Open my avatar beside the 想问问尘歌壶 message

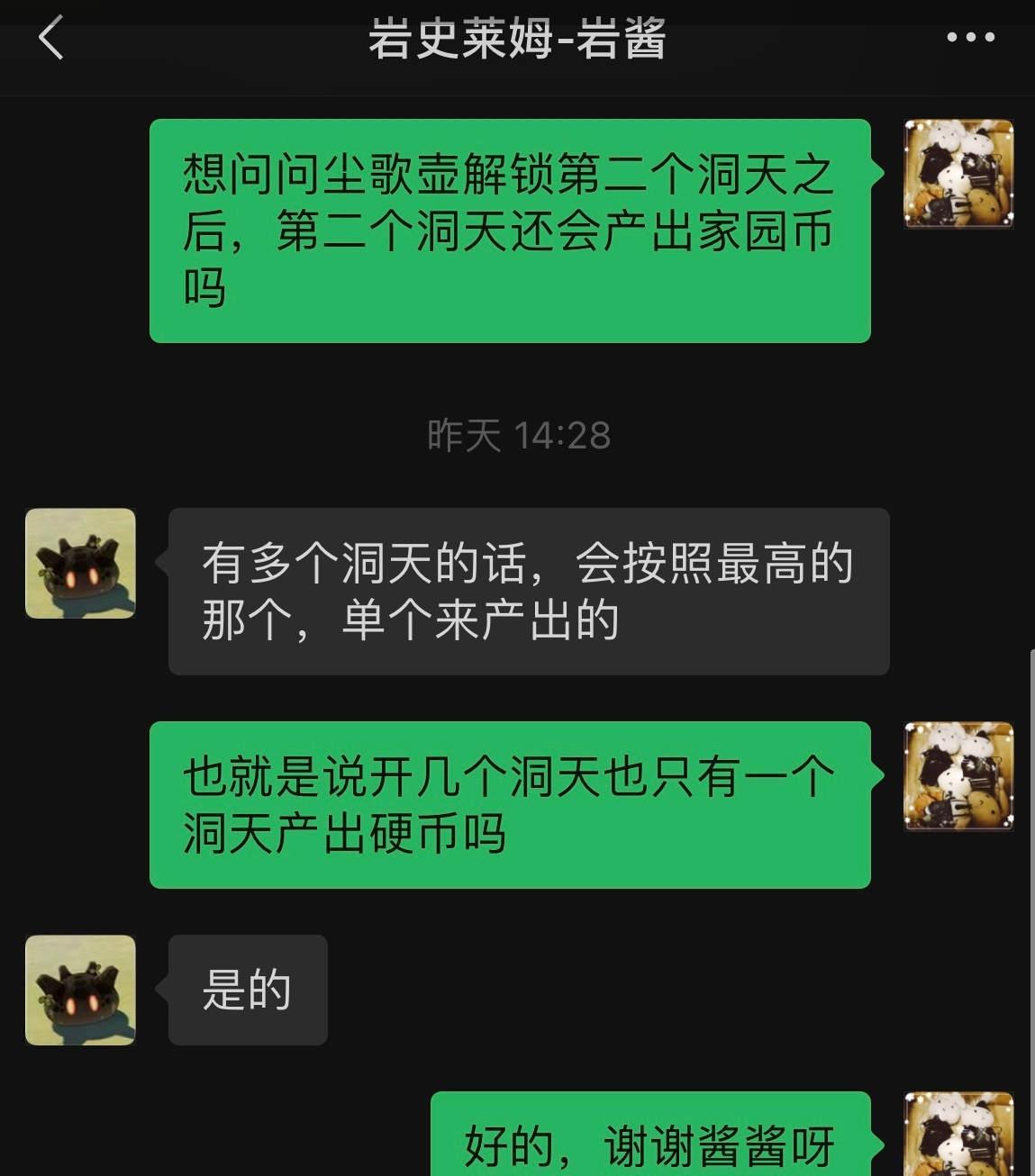(958, 174)
